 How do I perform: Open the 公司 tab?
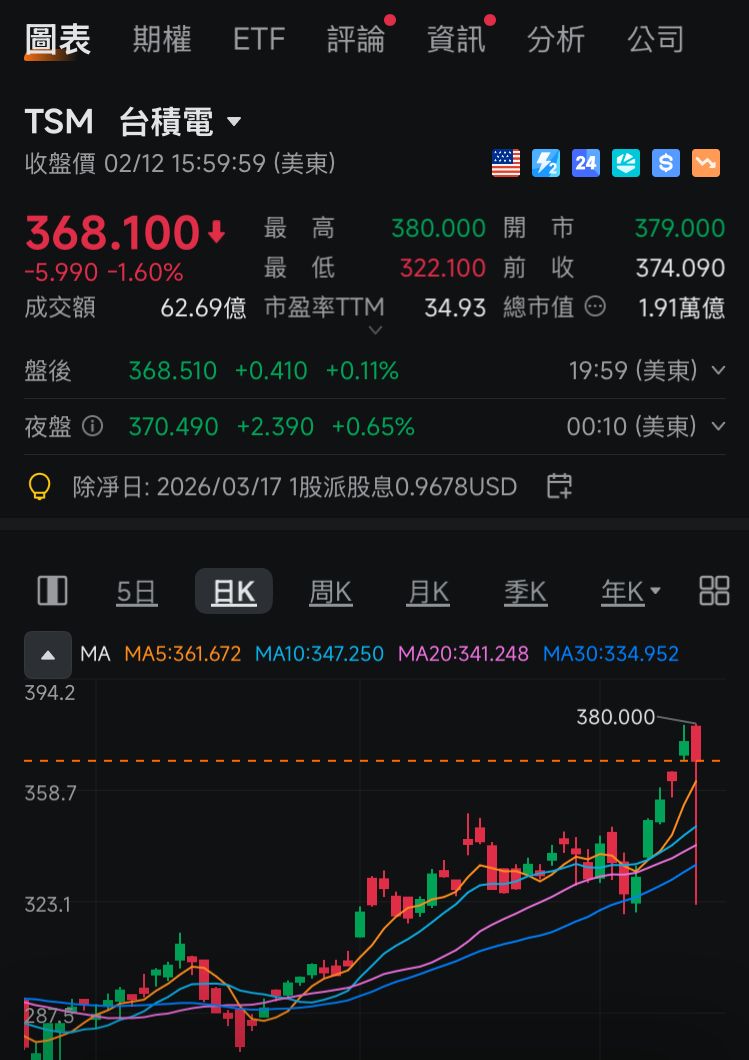click(x=656, y=39)
